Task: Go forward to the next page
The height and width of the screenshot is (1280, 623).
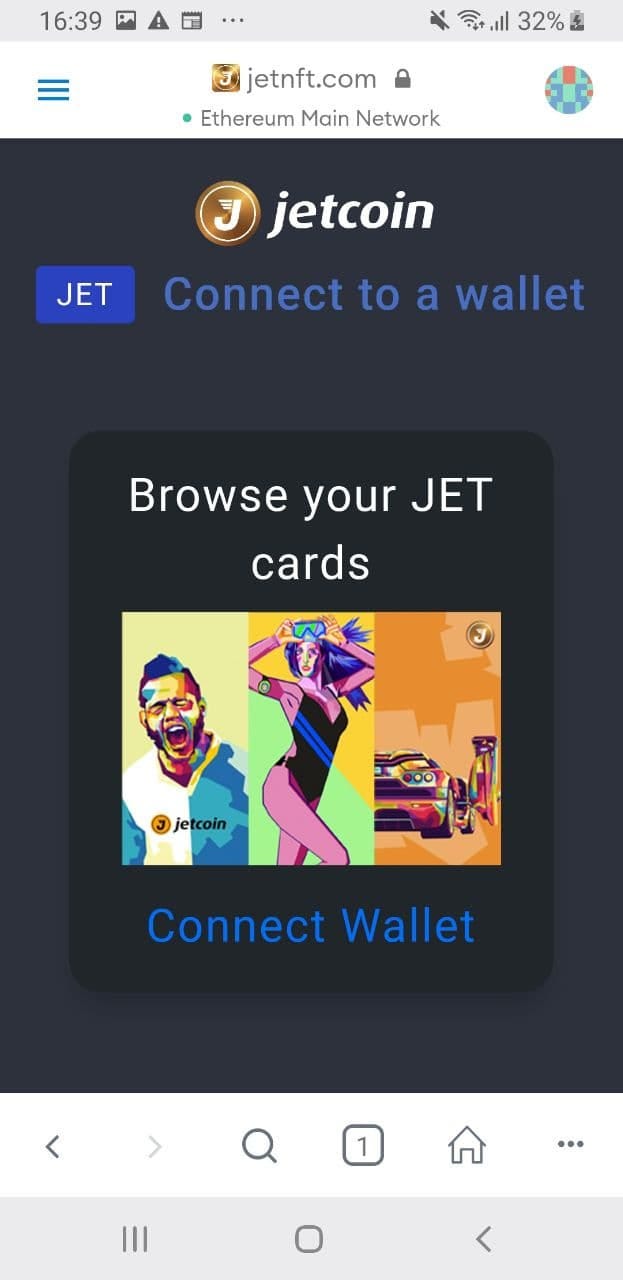Action: (x=155, y=1146)
